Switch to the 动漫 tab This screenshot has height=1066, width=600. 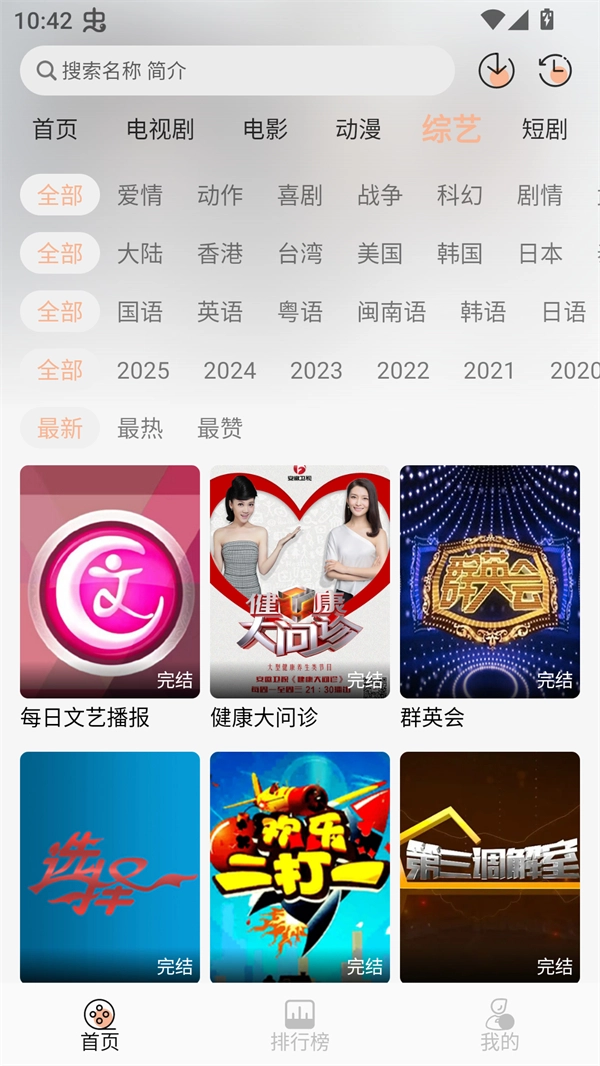[358, 129]
